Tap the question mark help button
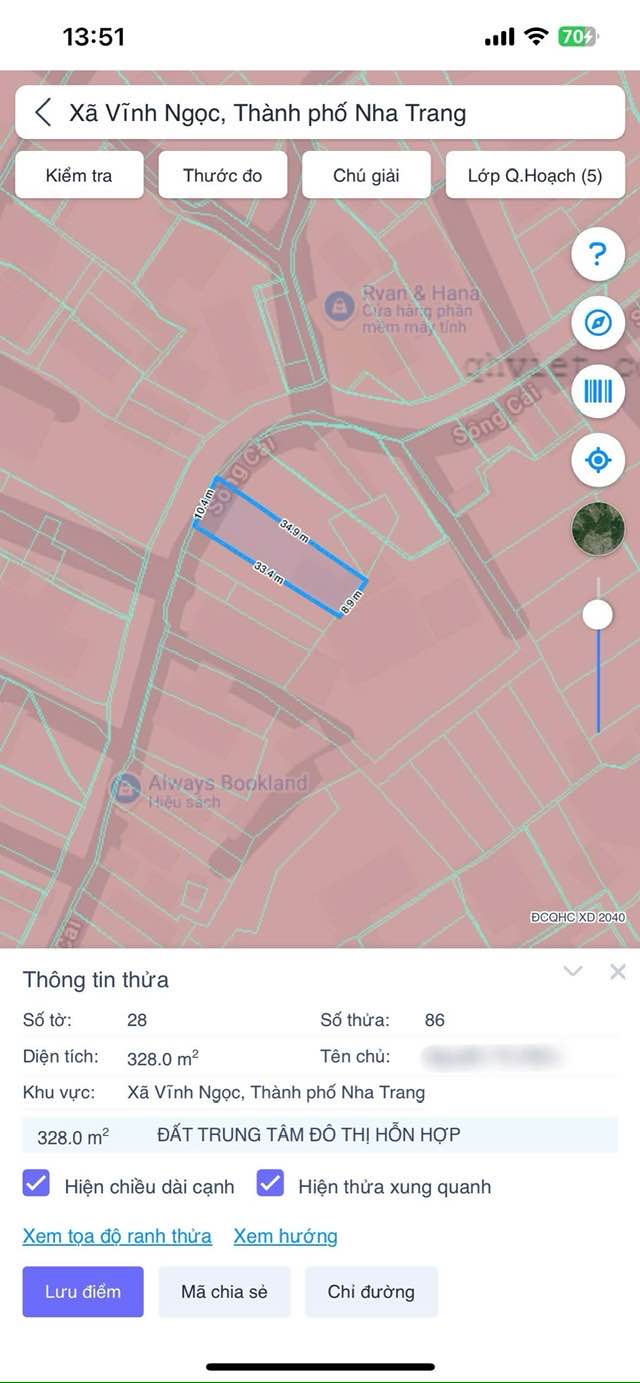640x1383 pixels. tap(598, 254)
